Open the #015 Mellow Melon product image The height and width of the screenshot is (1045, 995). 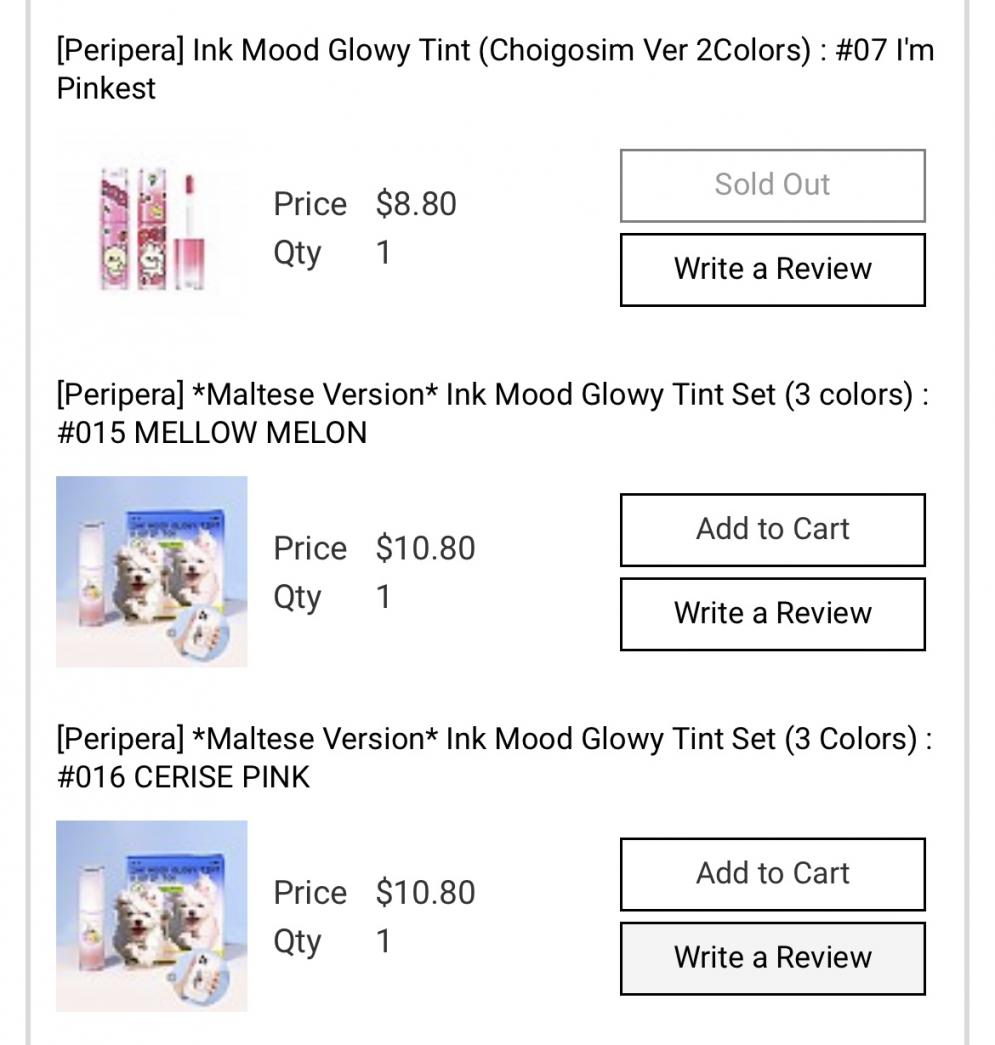coord(152,572)
